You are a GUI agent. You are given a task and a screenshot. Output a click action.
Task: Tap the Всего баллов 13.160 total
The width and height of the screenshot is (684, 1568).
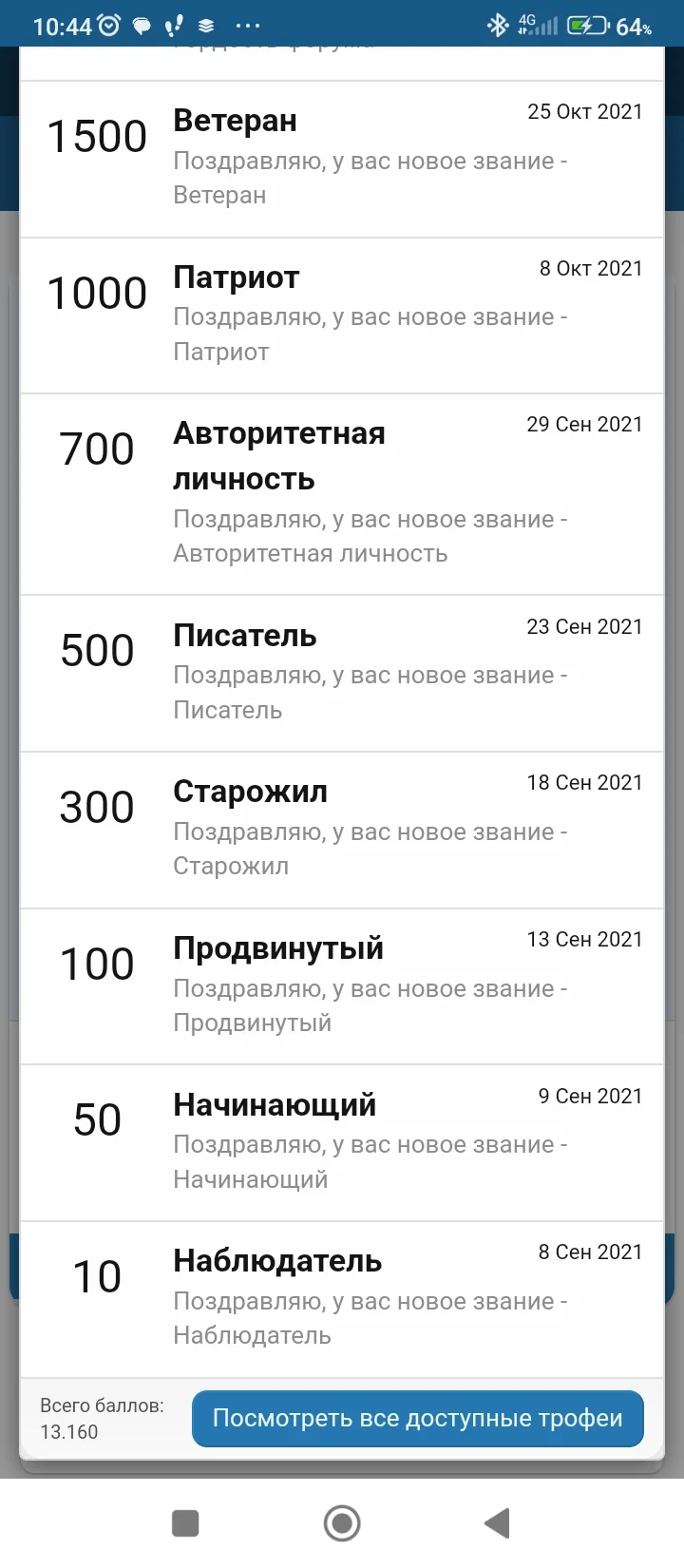pyautogui.click(x=101, y=1417)
